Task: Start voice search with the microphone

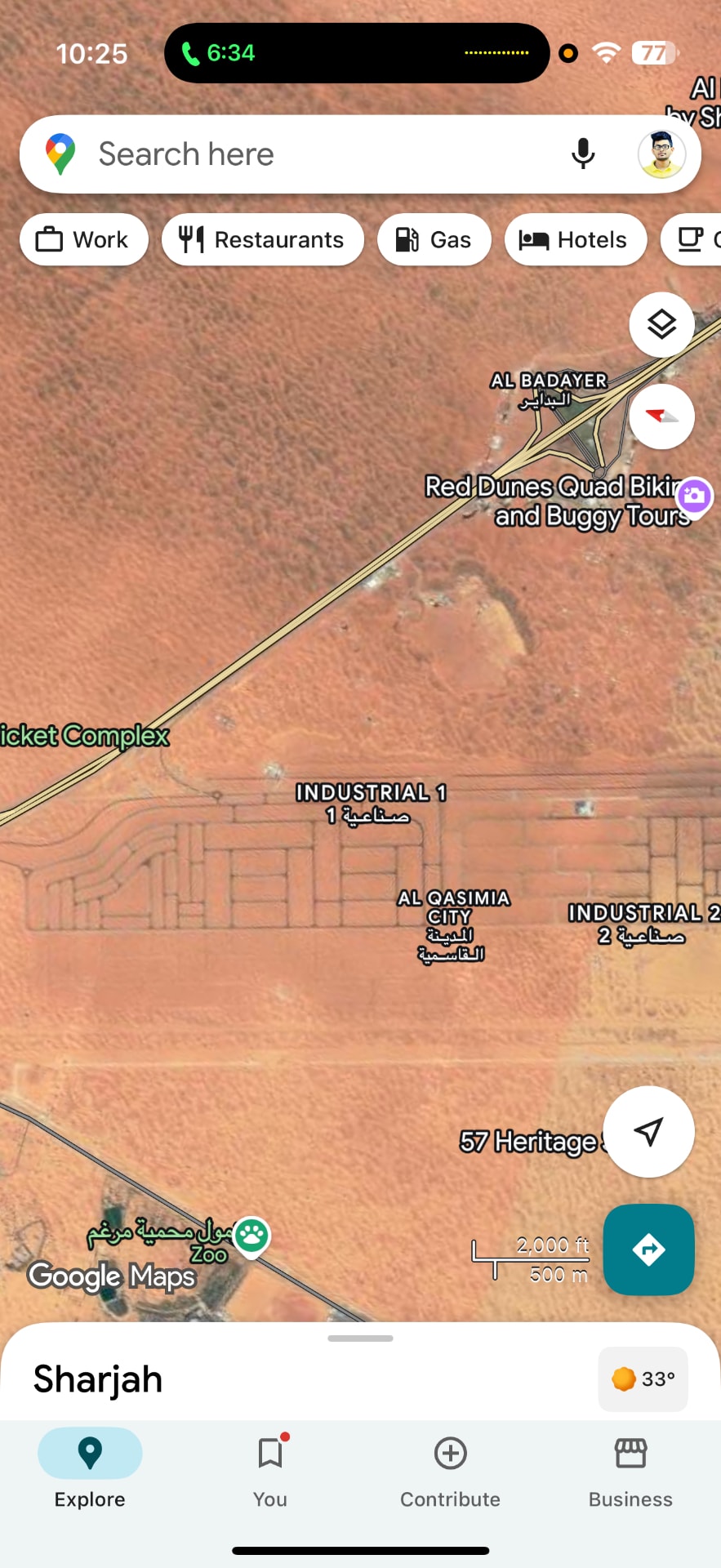Action: coord(583,154)
